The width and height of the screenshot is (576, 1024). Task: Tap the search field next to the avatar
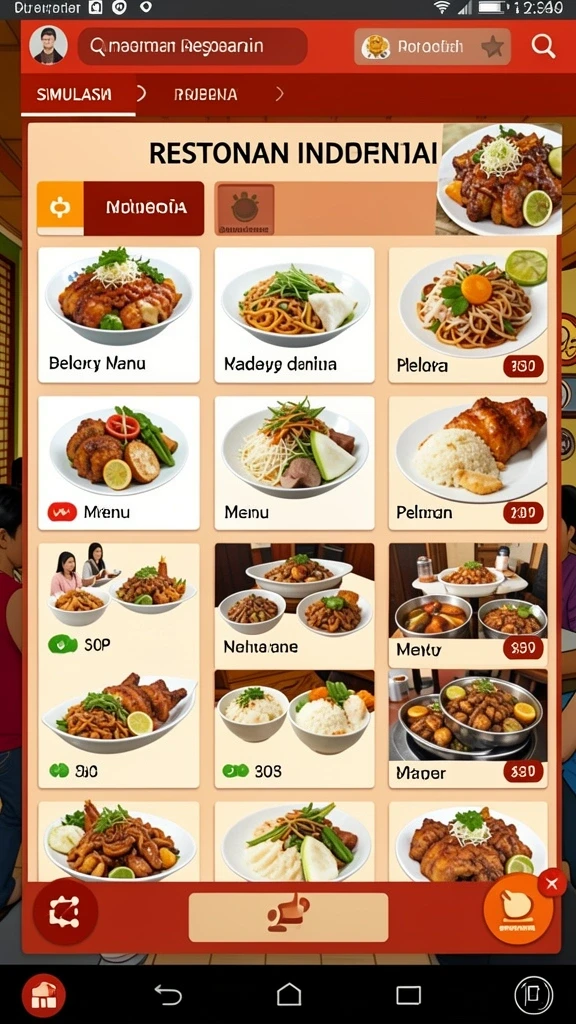(x=193, y=46)
